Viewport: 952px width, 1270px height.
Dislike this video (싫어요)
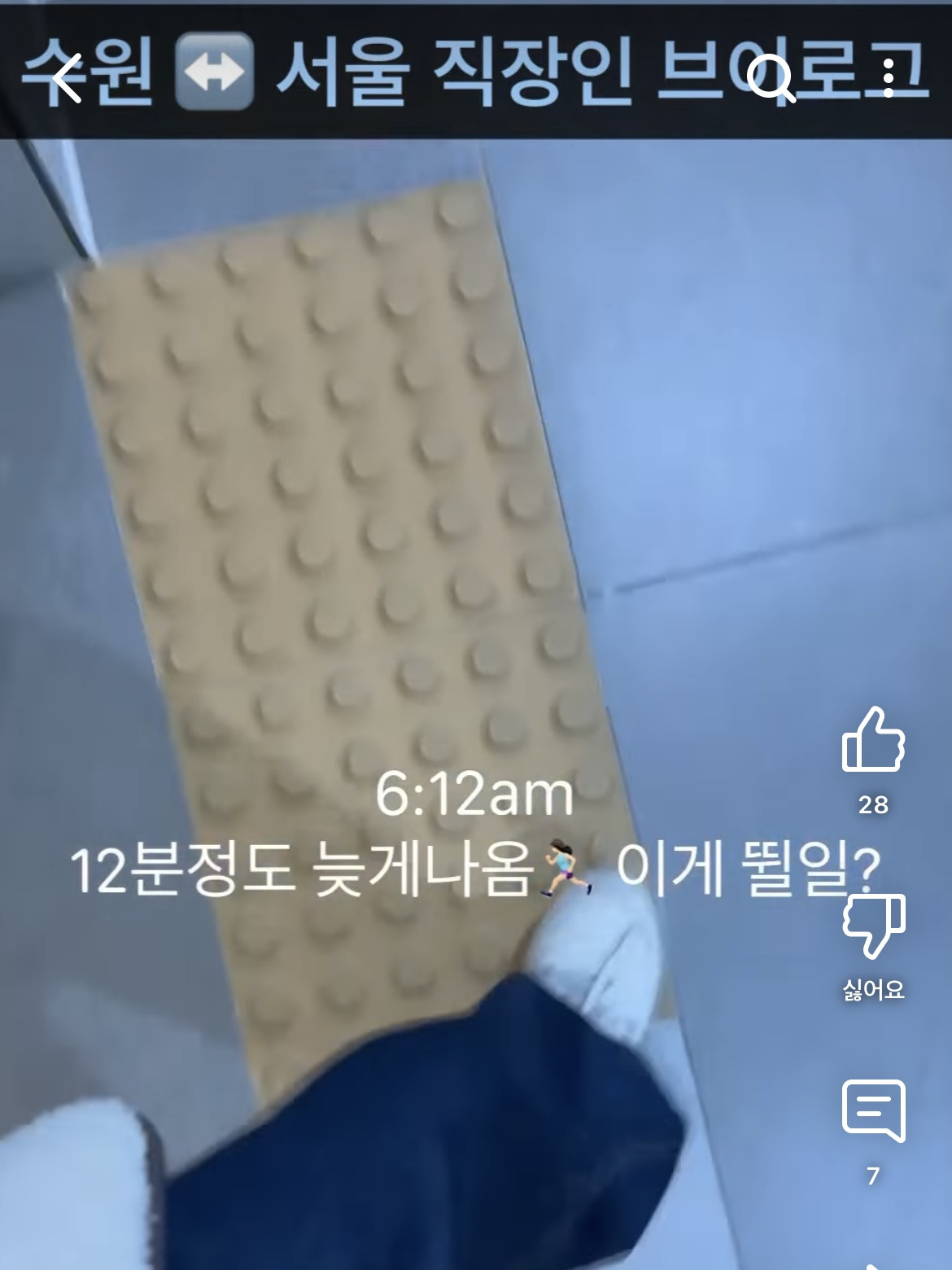pos(873,926)
